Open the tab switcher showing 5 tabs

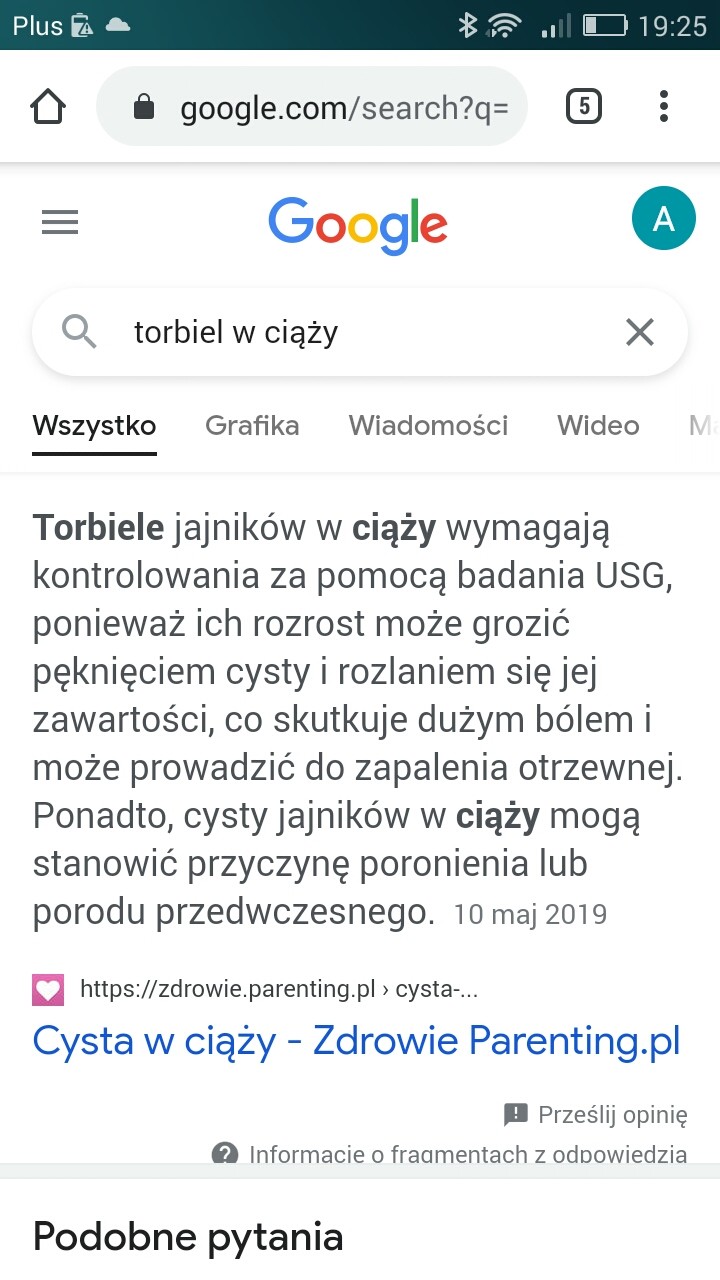click(584, 106)
